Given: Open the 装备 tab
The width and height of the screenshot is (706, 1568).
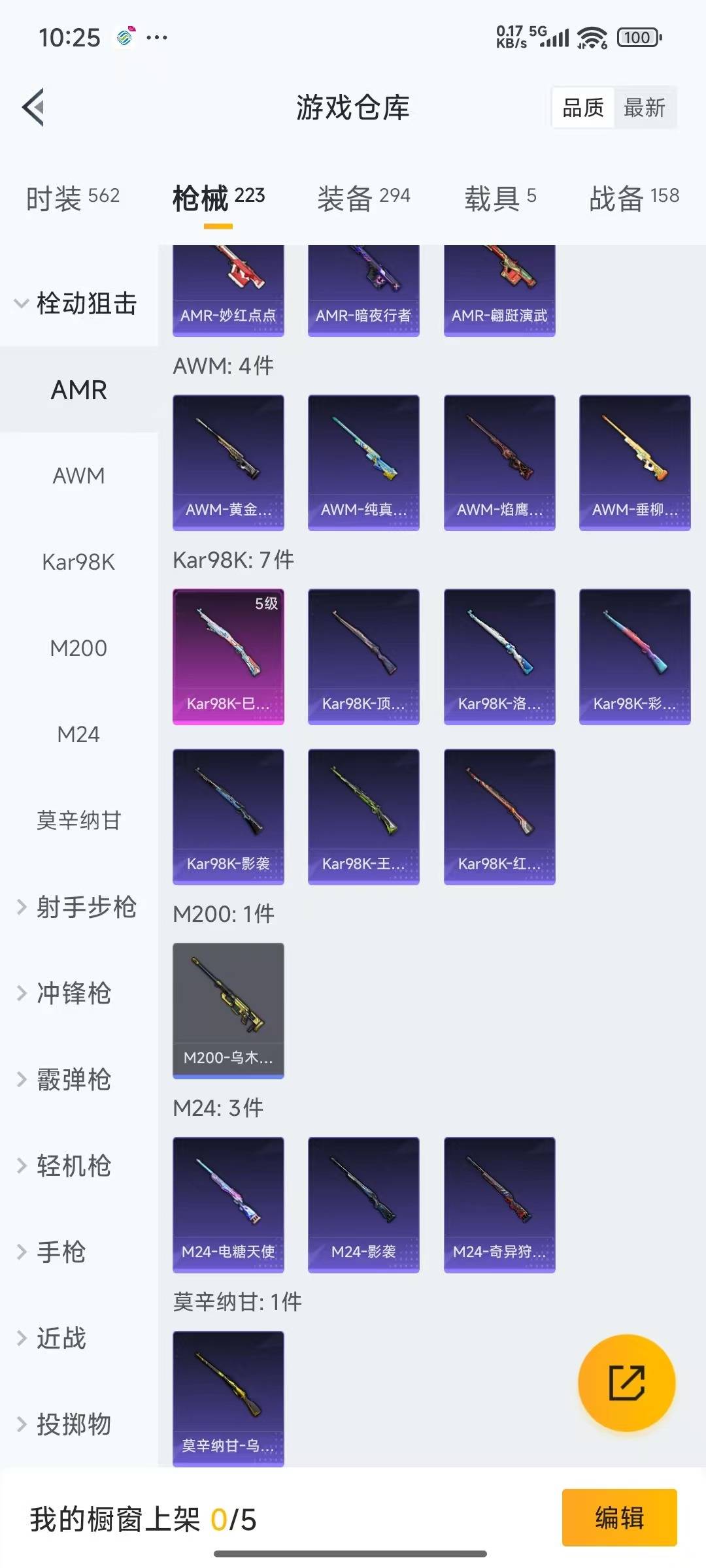Looking at the screenshot, I should tap(363, 197).
